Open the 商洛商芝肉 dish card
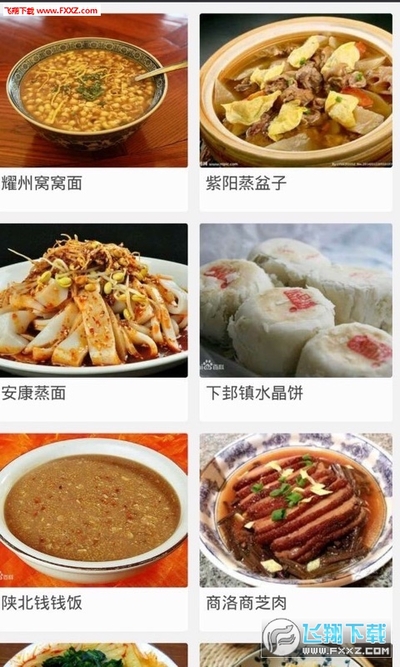 (296, 532)
